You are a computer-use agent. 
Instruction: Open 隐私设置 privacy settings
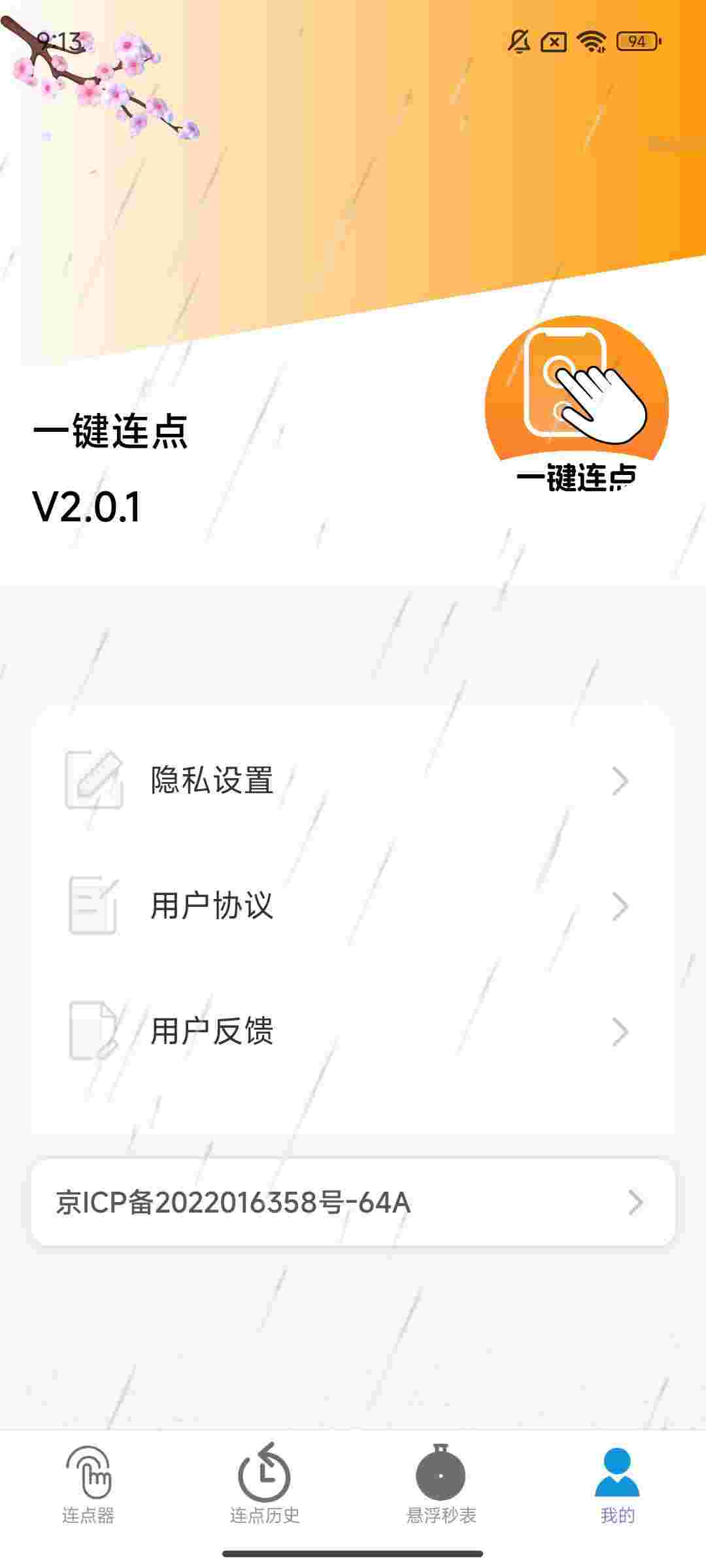(x=352, y=780)
